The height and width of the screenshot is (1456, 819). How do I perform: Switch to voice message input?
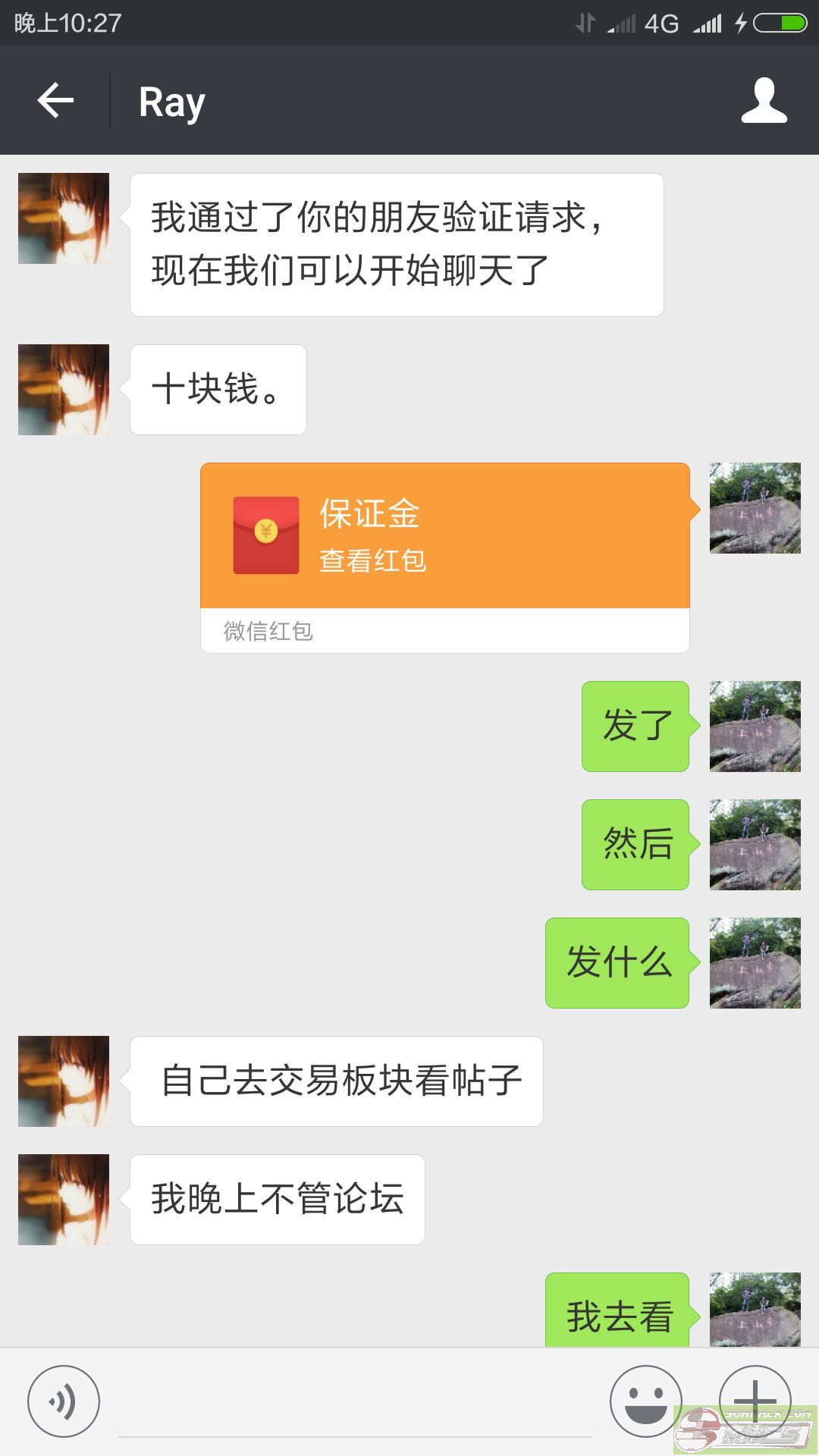click(x=64, y=1401)
